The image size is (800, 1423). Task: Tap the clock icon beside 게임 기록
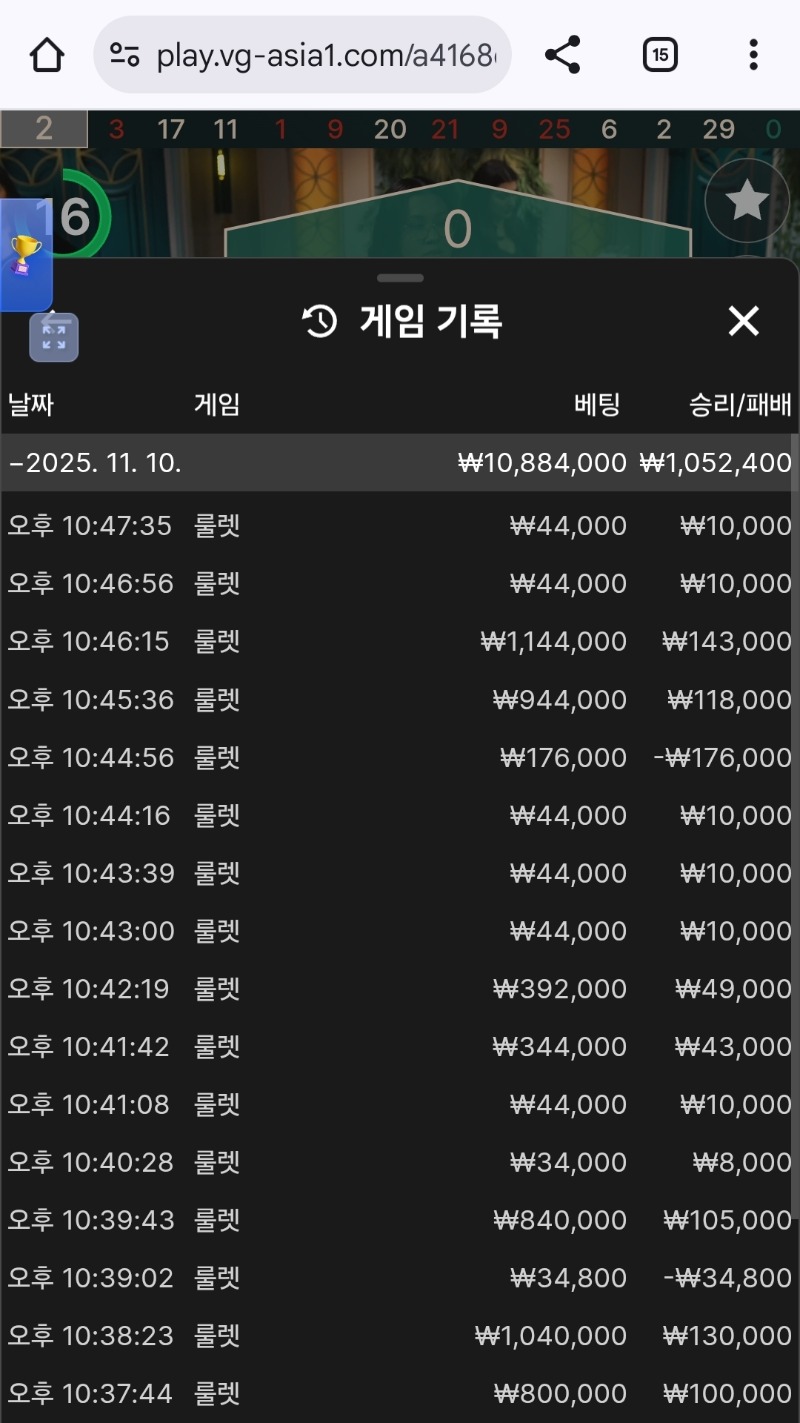318,321
